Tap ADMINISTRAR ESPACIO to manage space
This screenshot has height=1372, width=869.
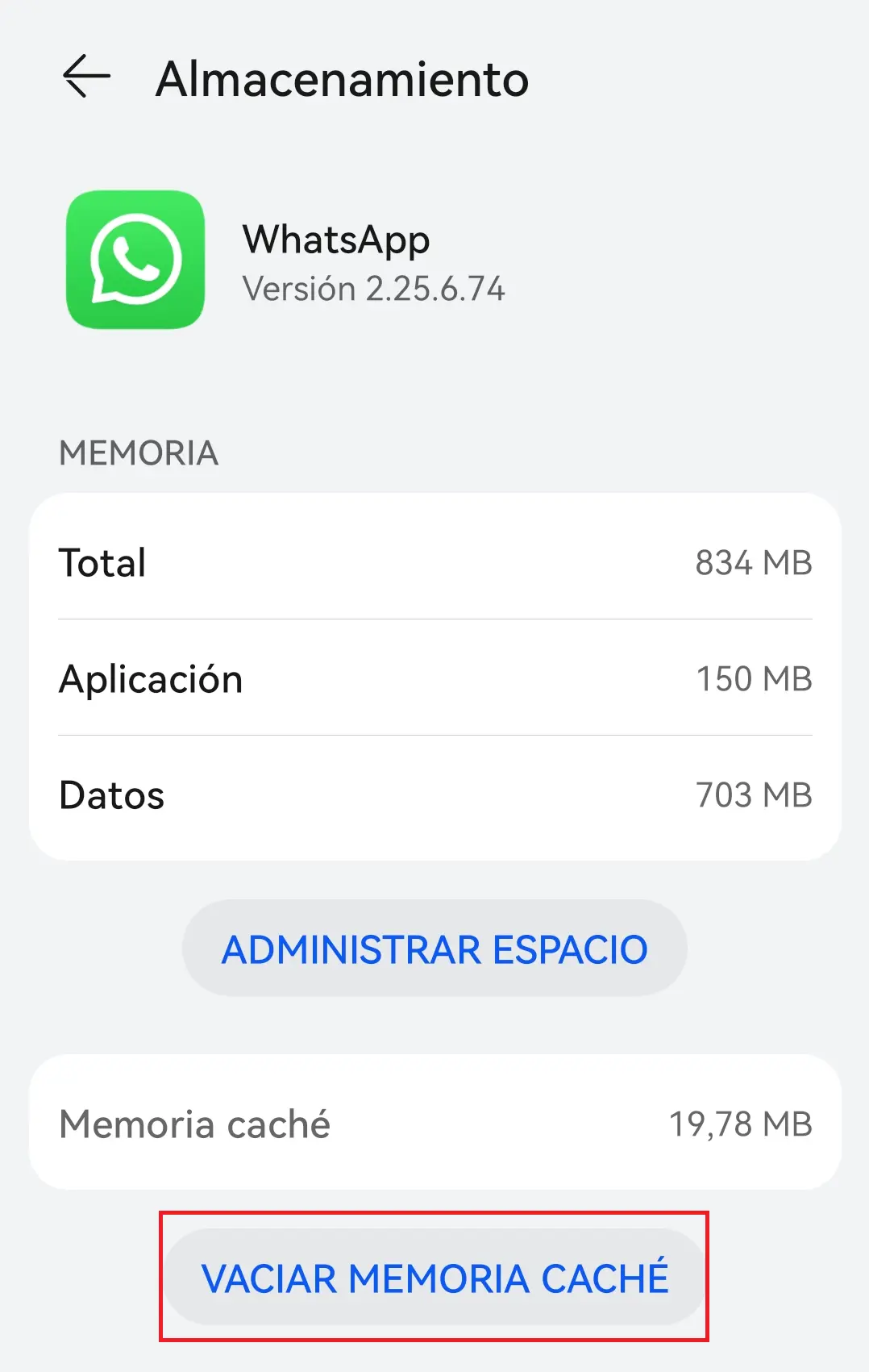click(x=434, y=949)
